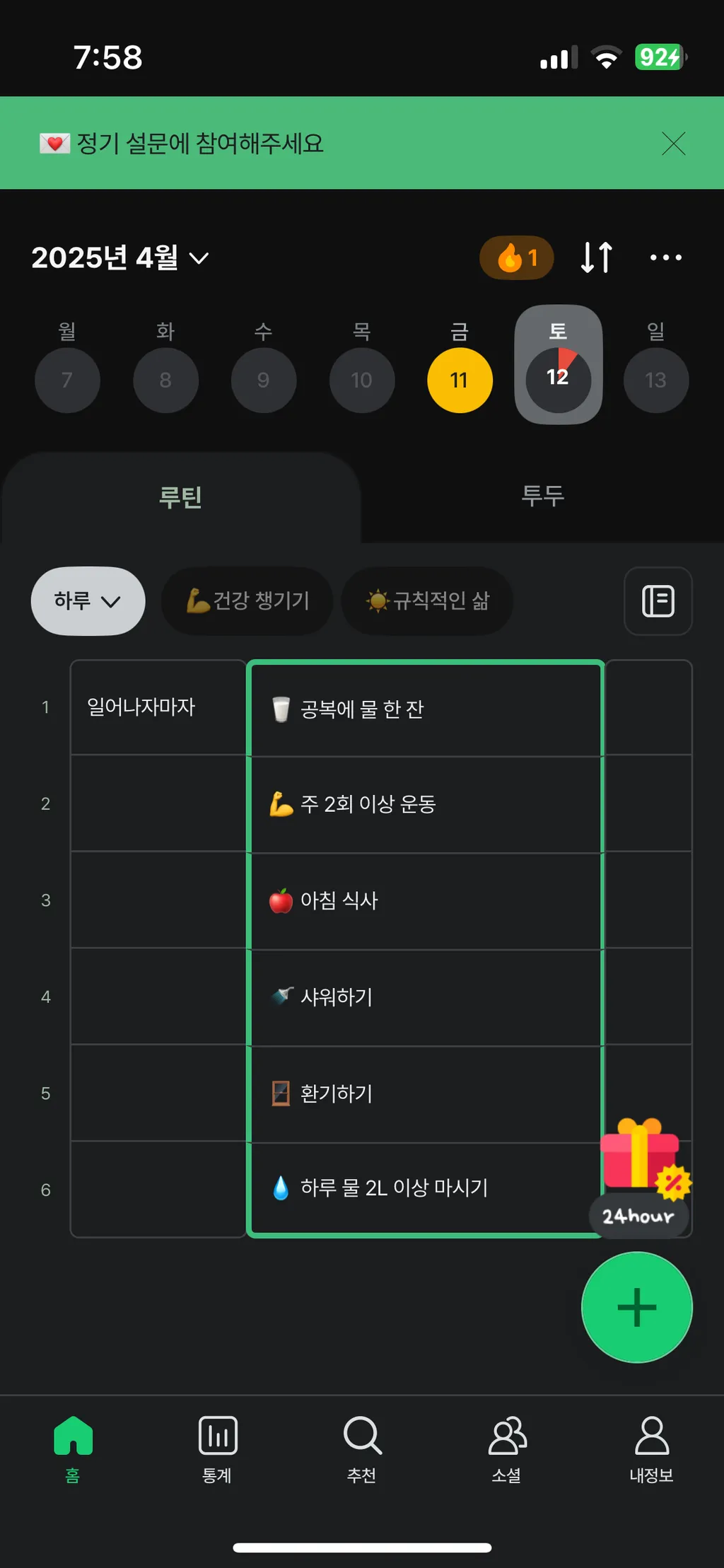Image resolution: width=724 pixels, height=1568 pixels.
Task: Open the 정기 설문에 참여해주세요 survey banner
Action: coord(200,144)
